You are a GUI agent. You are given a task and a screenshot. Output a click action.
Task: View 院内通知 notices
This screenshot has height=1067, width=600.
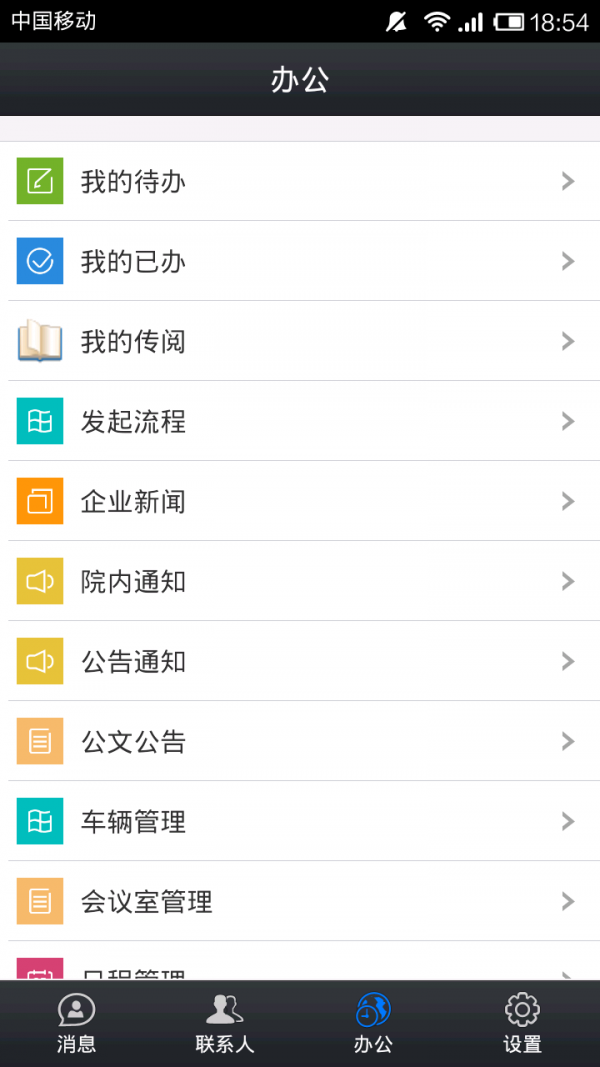[x=300, y=581]
